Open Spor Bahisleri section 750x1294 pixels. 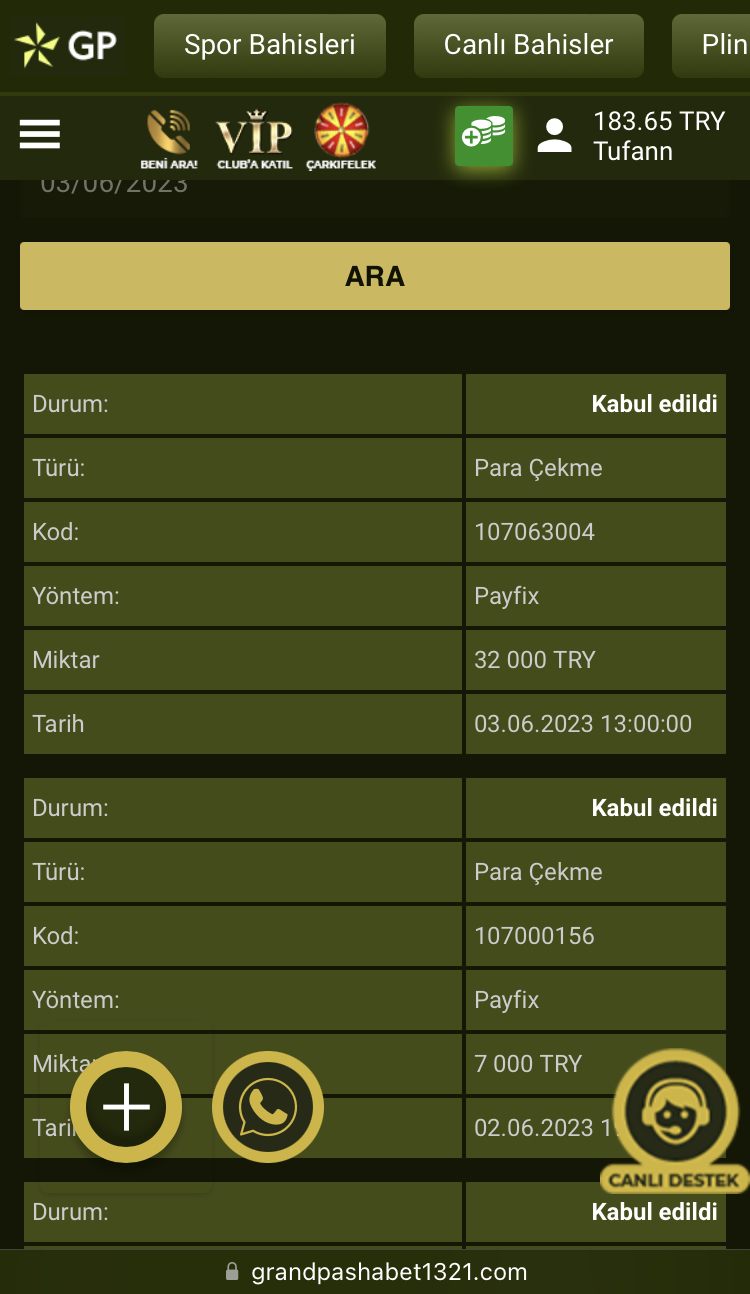[269, 45]
